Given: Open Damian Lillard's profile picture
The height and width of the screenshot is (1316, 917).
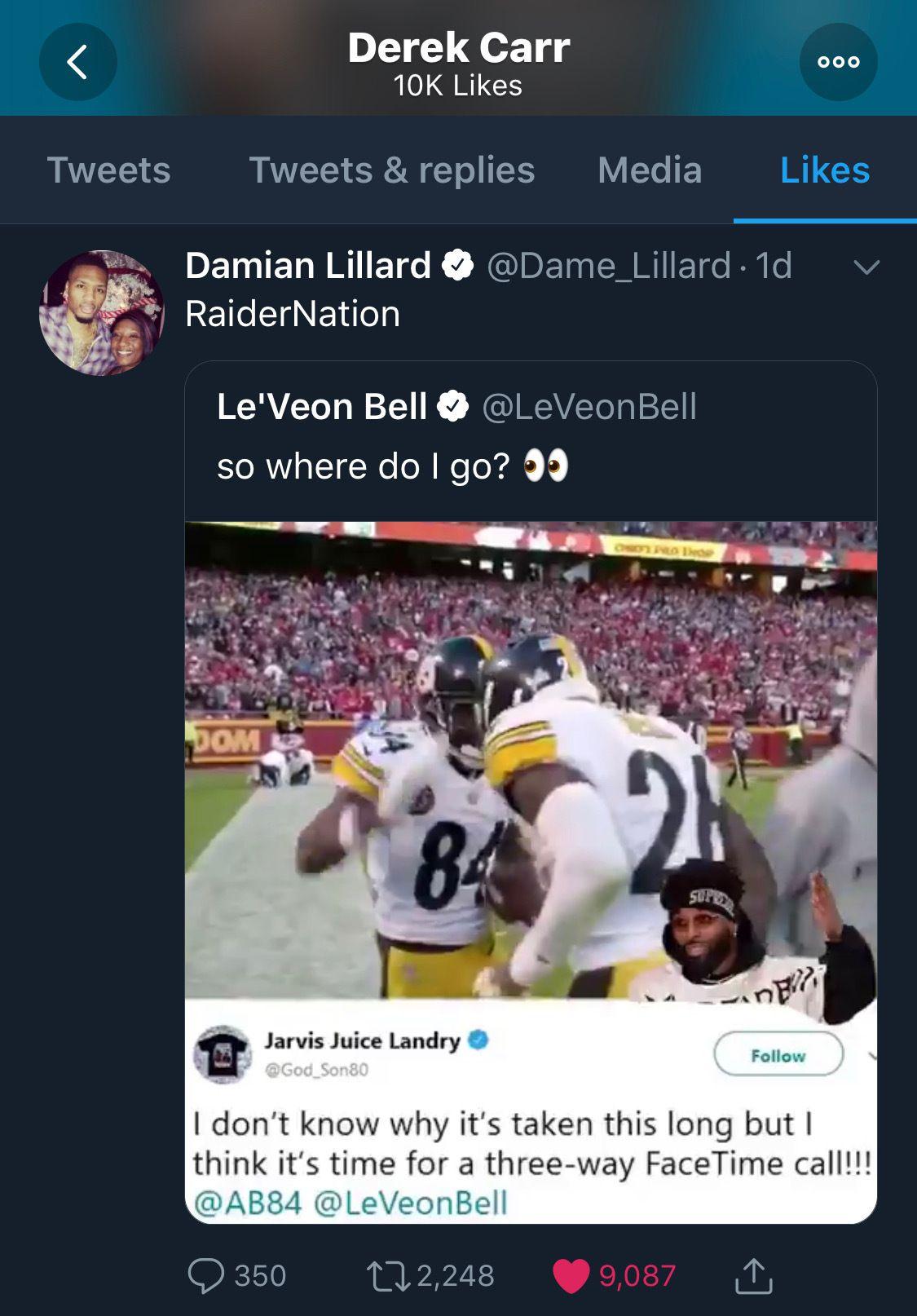Looking at the screenshot, I should (101, 313).
